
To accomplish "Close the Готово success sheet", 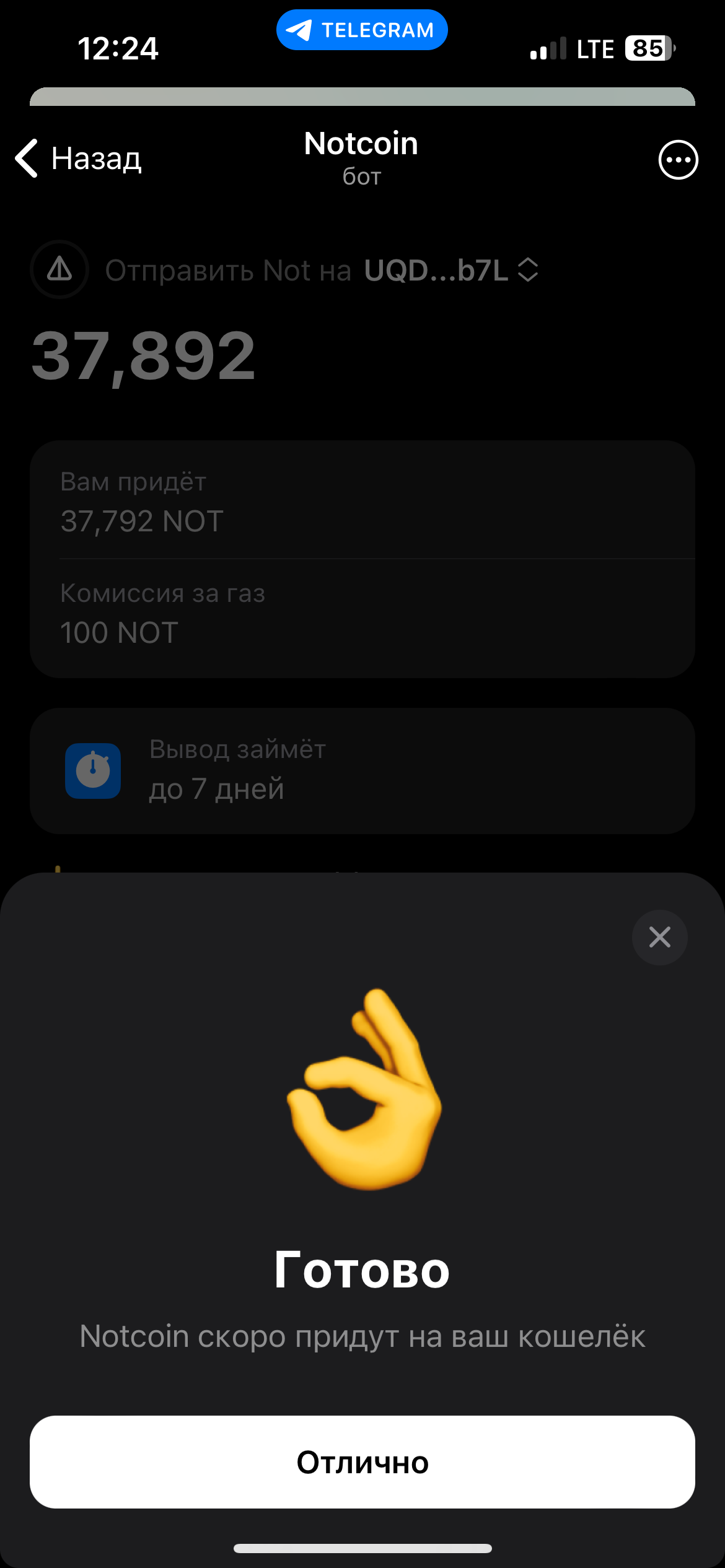I will pos(659,937).
